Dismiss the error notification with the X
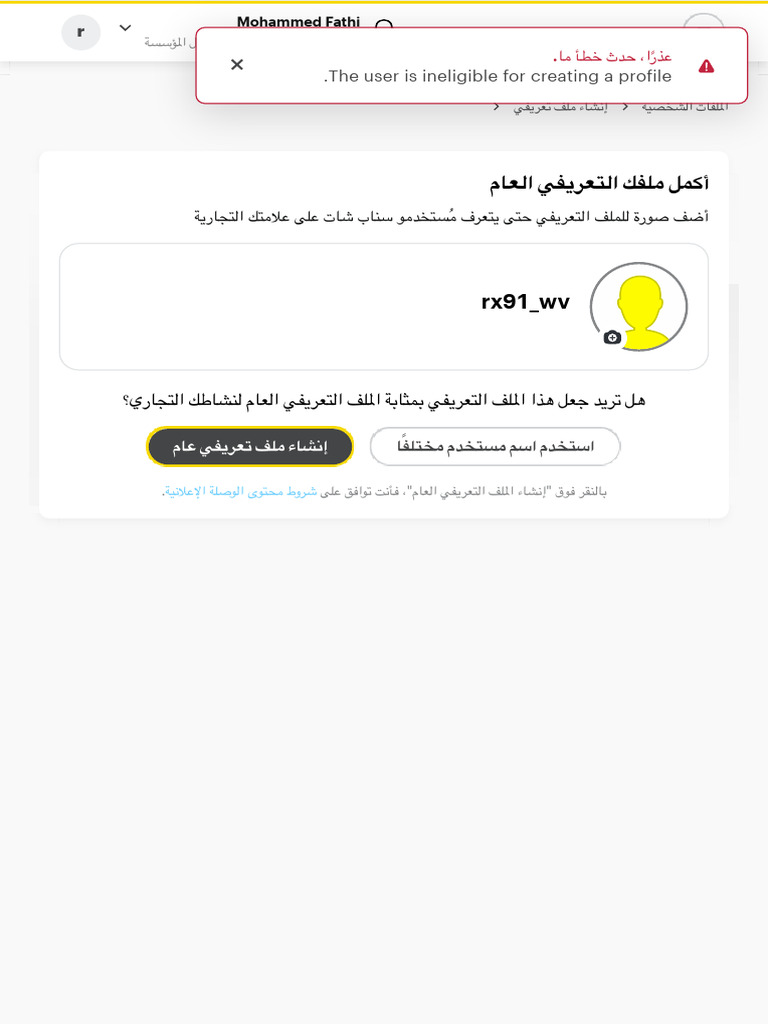The image size is (768, 1024). click(237, 65)
